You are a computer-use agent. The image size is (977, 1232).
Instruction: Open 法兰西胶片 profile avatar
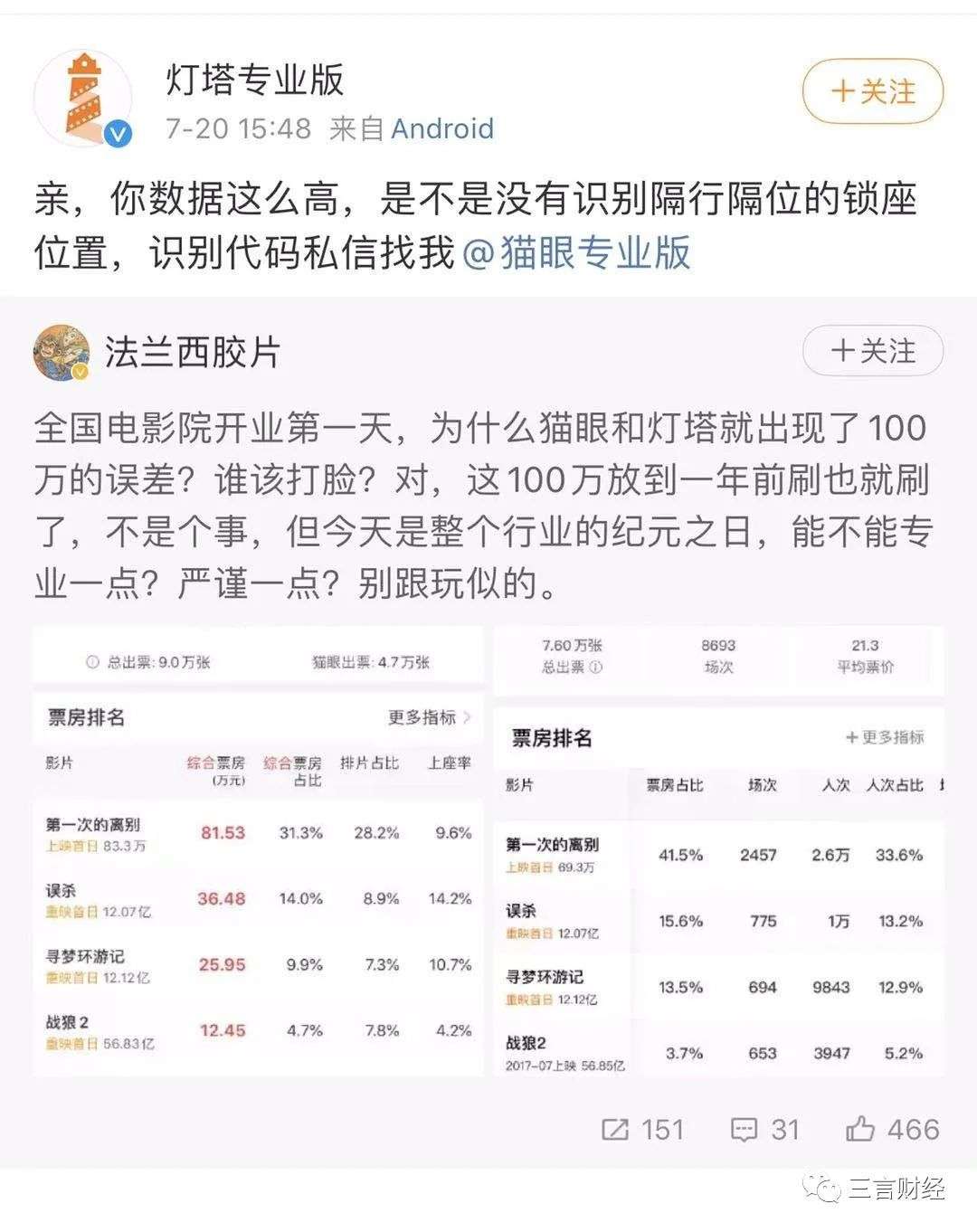(x=62, y=353)
